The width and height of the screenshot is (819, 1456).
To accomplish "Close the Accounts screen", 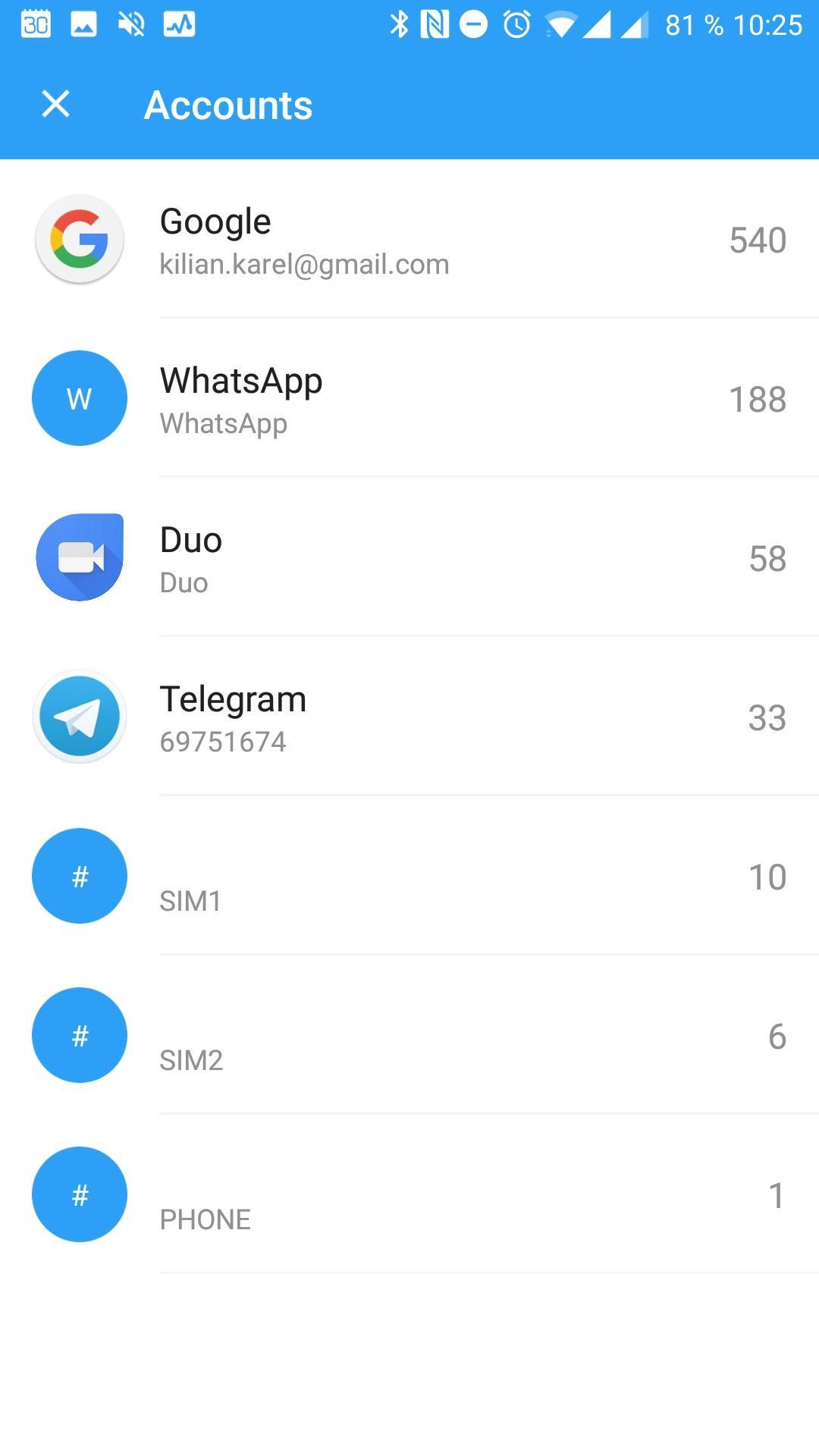I will [x=55, y=104].
